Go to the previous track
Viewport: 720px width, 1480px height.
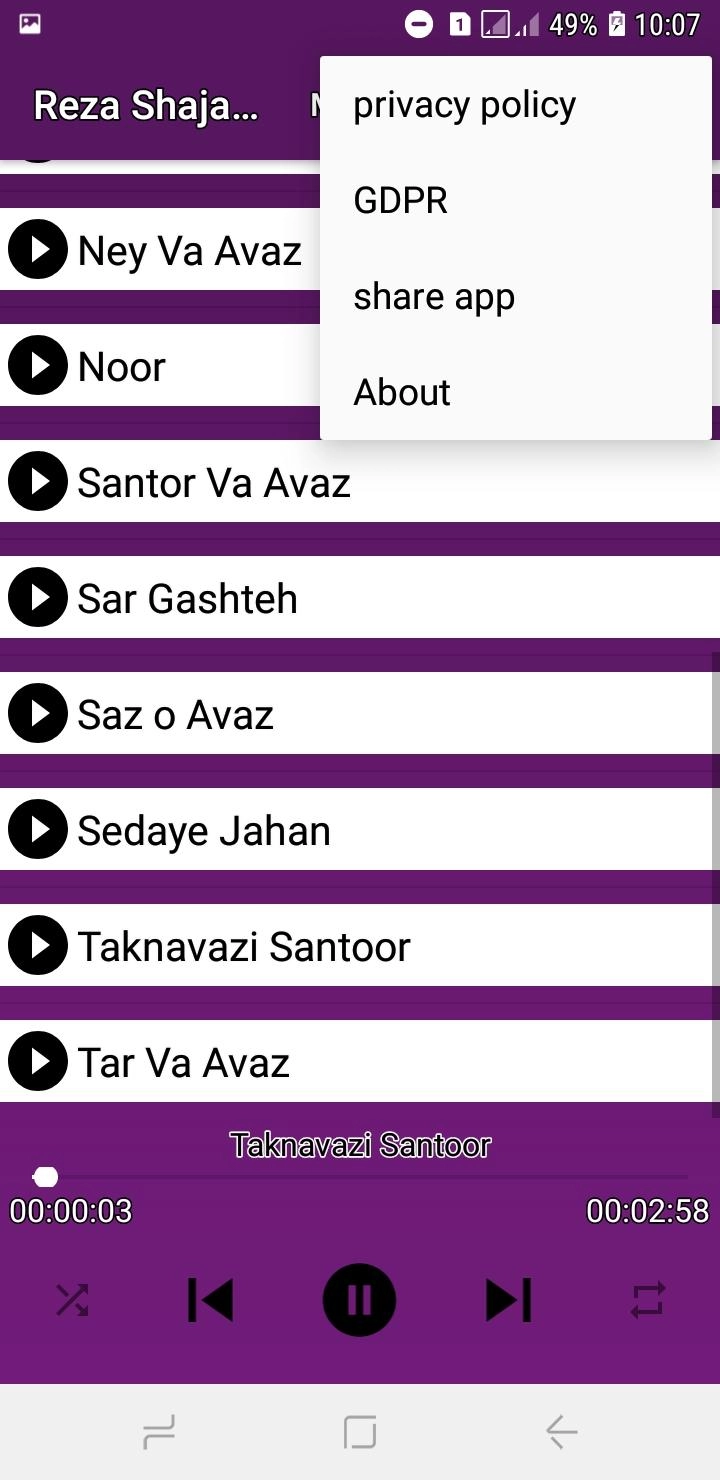[211, 1300]
